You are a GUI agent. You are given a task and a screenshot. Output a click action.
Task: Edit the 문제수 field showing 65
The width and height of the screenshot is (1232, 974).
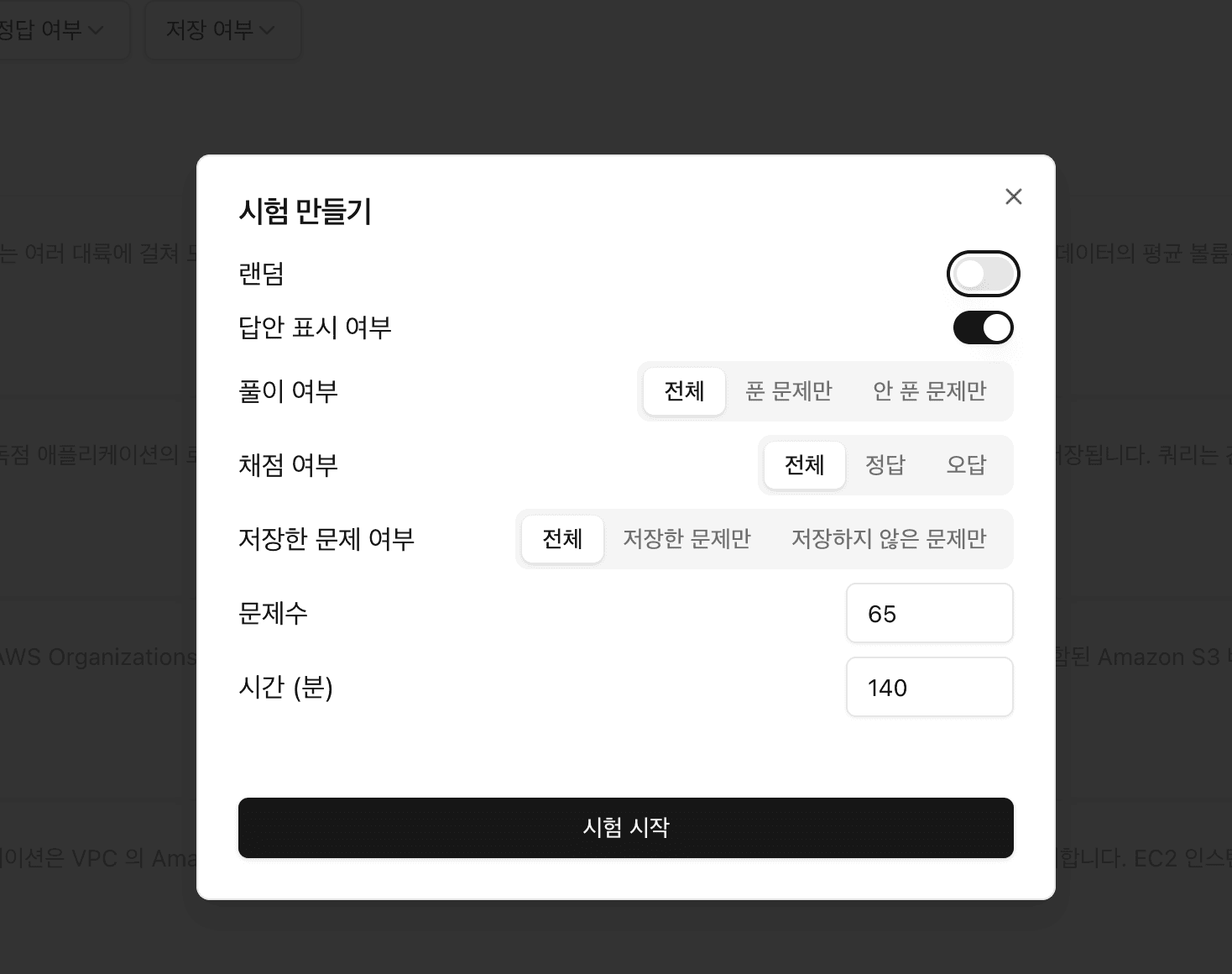coord(929,614)
